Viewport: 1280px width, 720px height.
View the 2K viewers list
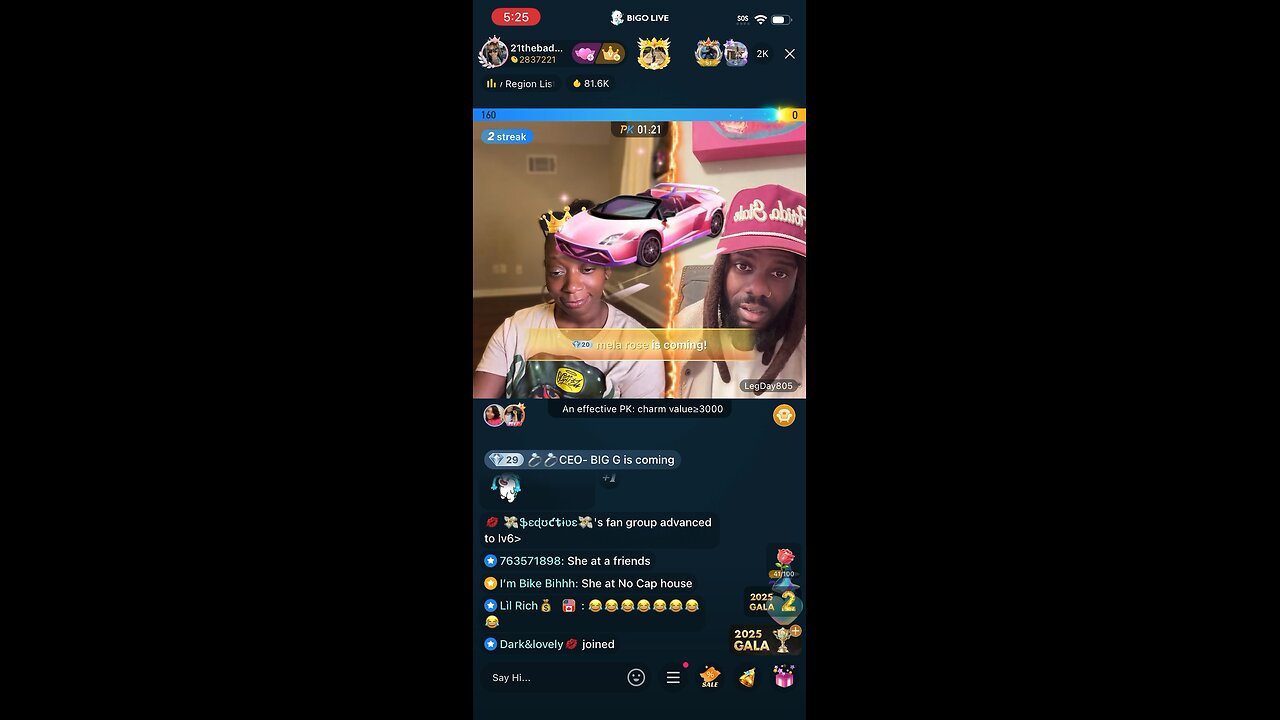click(x=762, y=54)
